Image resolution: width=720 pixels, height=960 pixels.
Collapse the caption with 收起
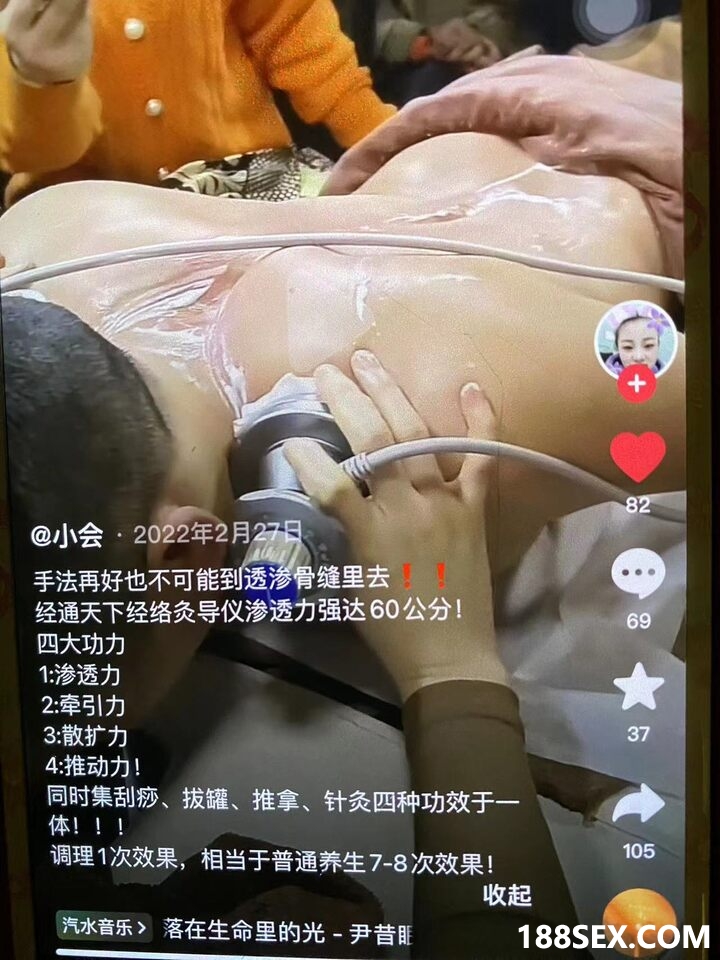coord(508,895)
